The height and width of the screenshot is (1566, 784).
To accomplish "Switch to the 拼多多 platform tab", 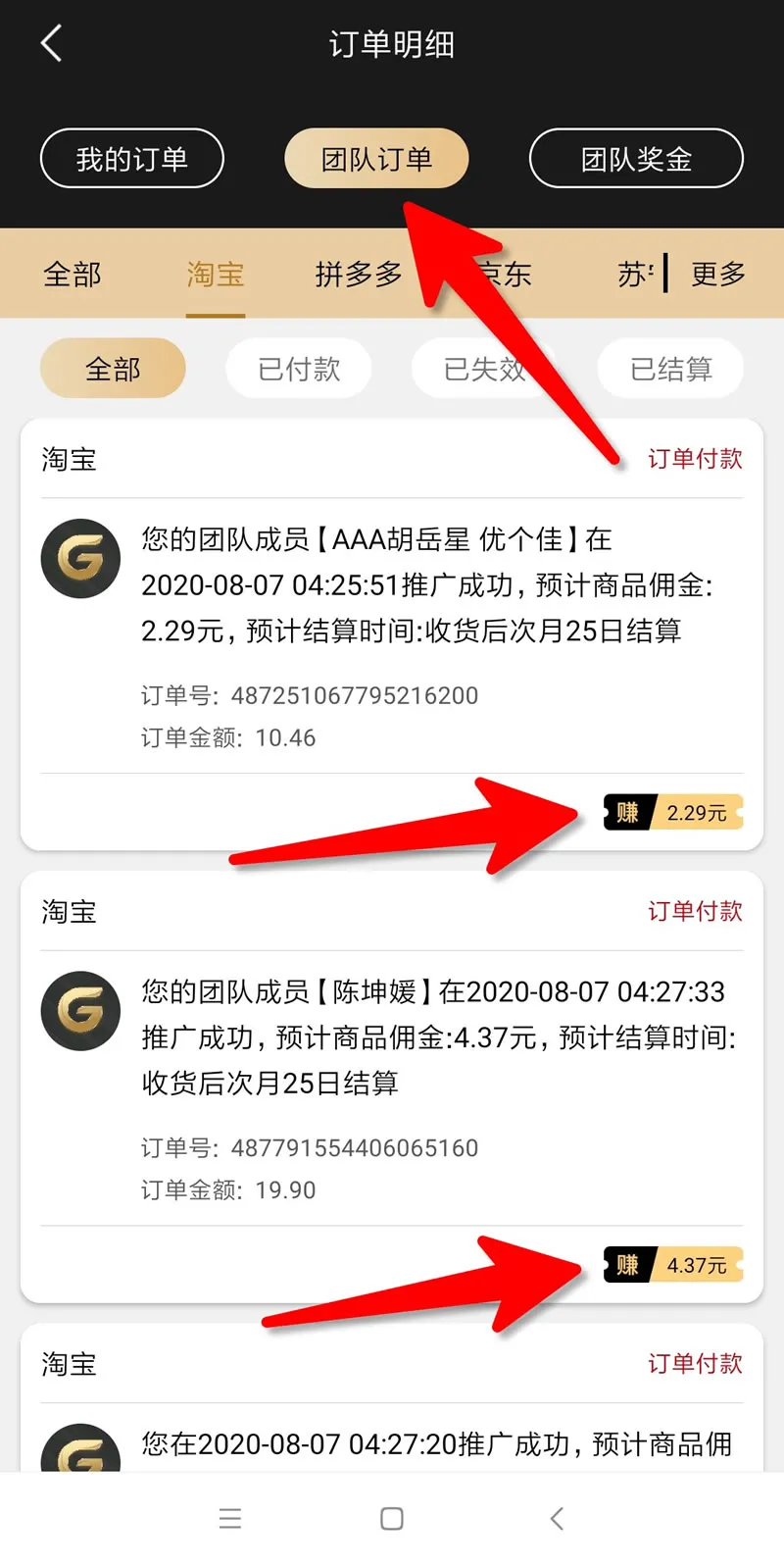I will (359, 275).
